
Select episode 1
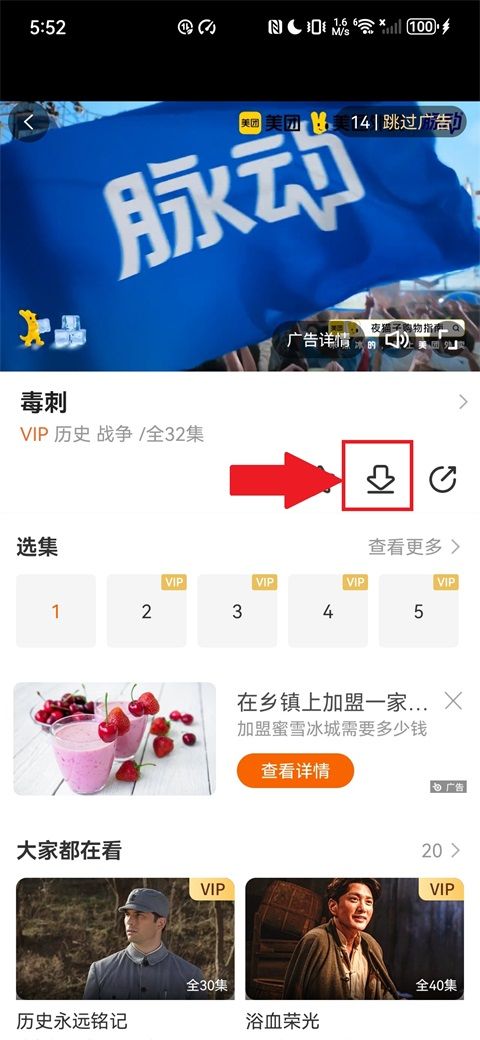(56, 611)
